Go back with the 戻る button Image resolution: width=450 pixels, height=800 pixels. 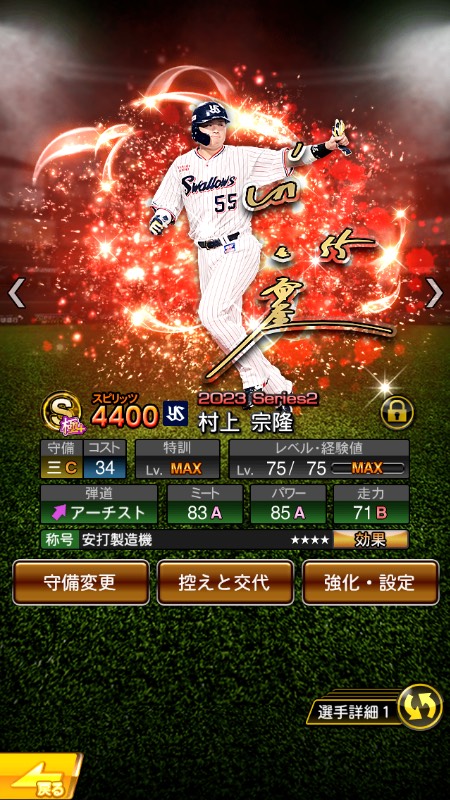click(40, 776)
